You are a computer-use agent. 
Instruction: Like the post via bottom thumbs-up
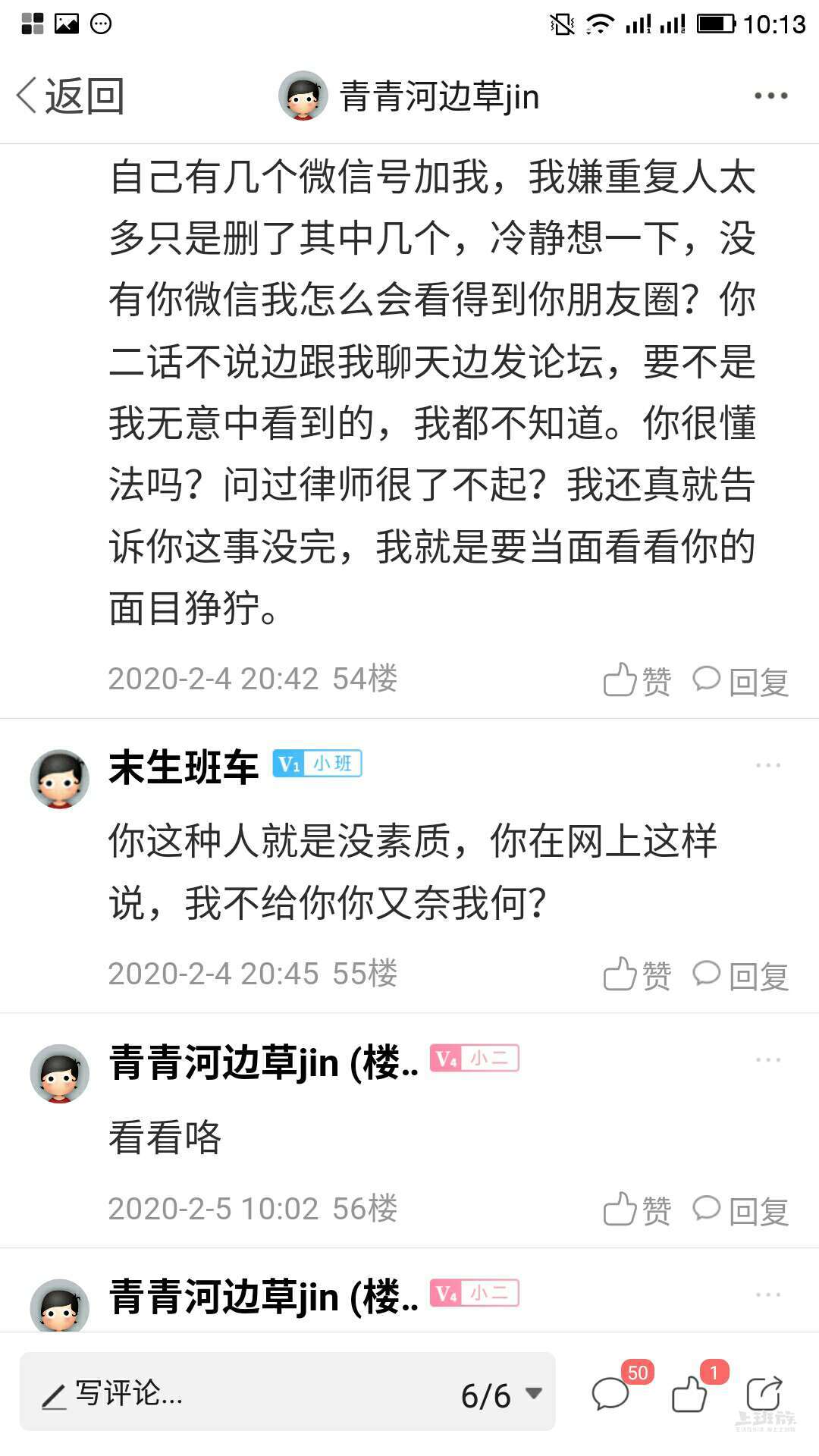pos(690,1394)
